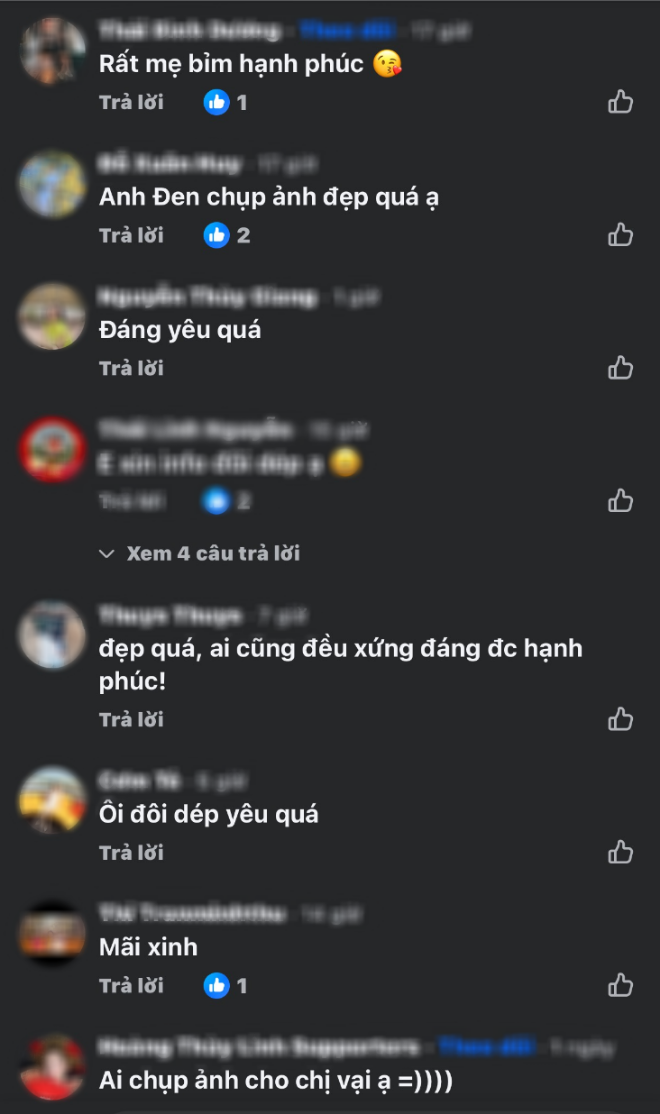
Task: Open commenter avatar next to "Mãi xinh"
Action: coord(52,934)
